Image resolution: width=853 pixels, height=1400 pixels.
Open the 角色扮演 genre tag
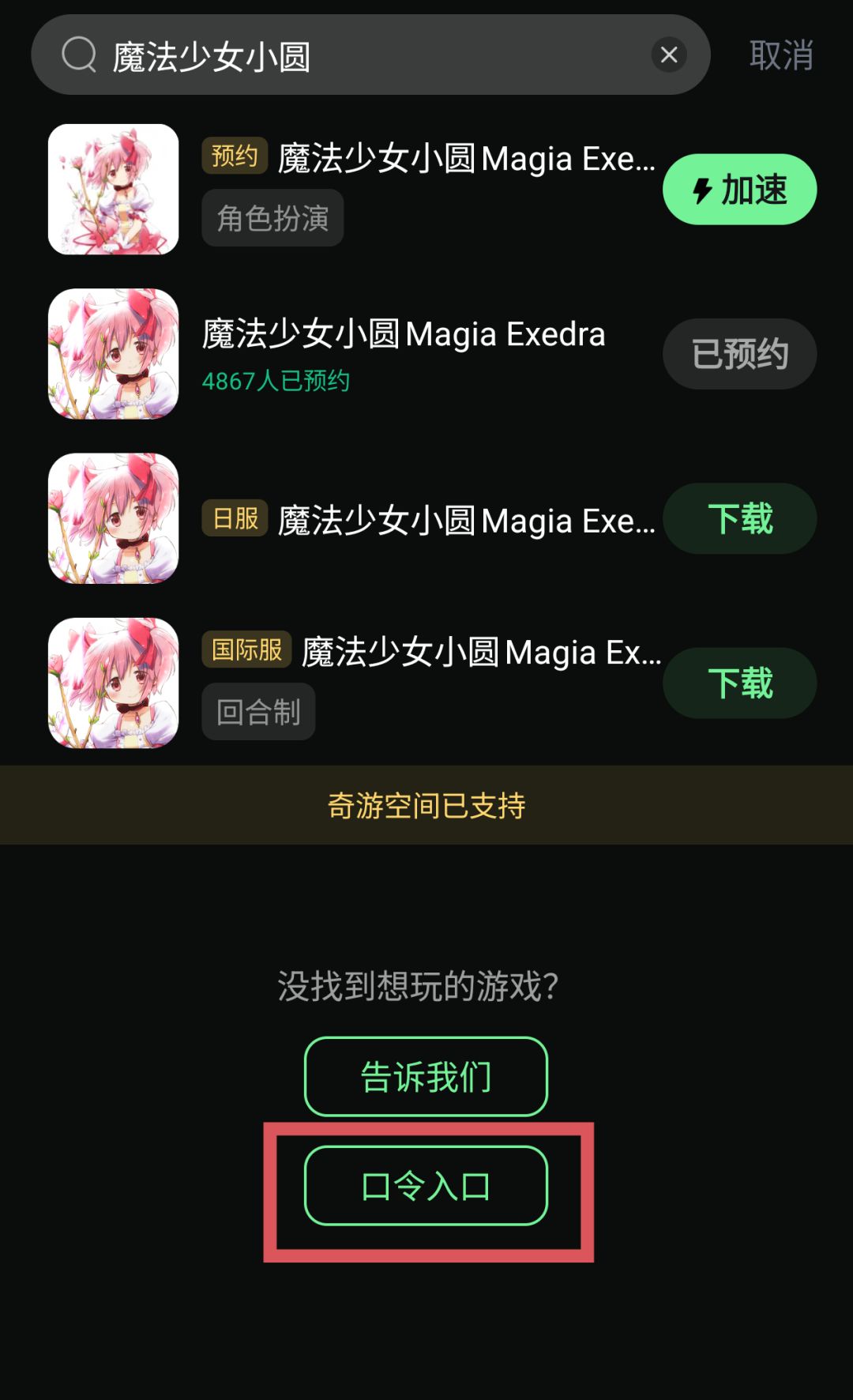click(272, 218)
